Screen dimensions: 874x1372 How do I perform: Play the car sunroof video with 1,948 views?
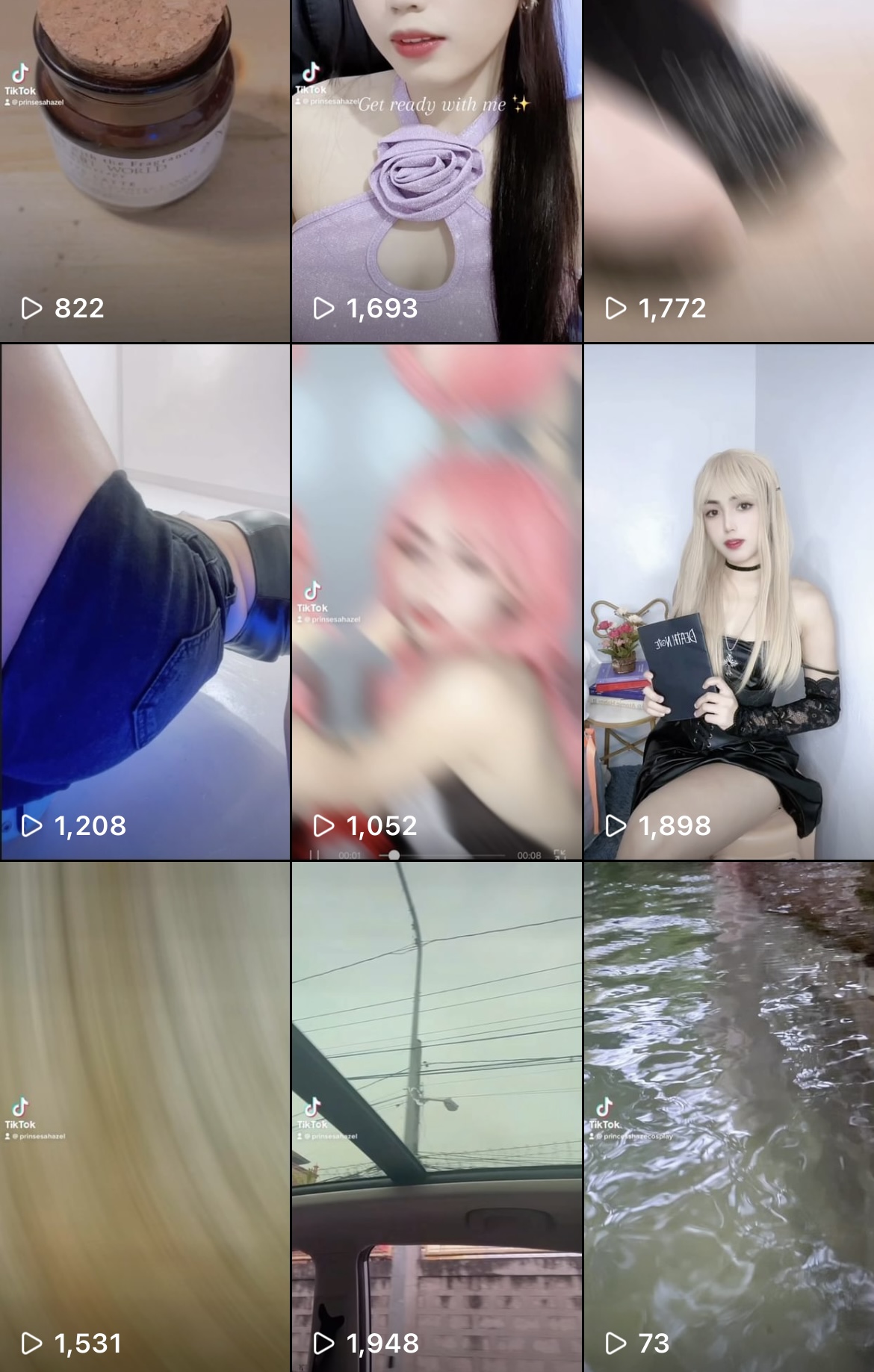(436, 1116)
